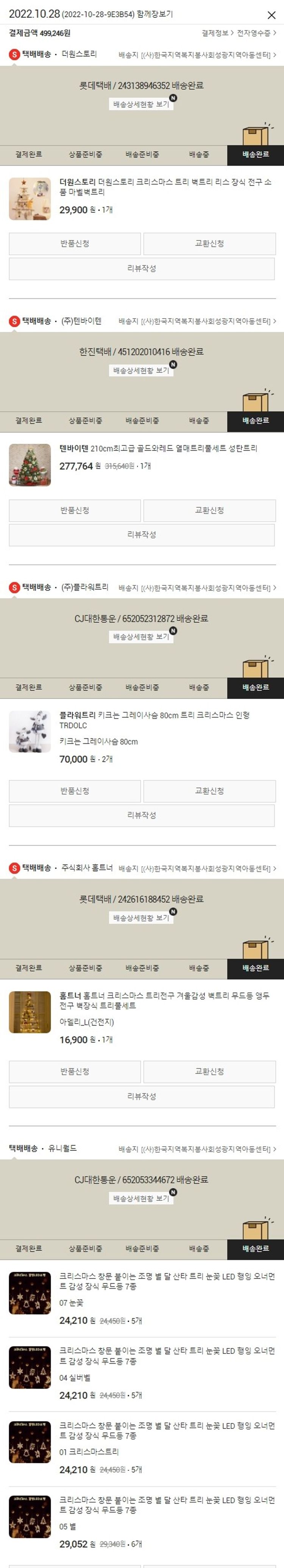Open 텐바이텐 210cm tree product thumbnail
The height and width of the screenshot is (1568, 284).
pyautogui.click(x=30, y=465)
